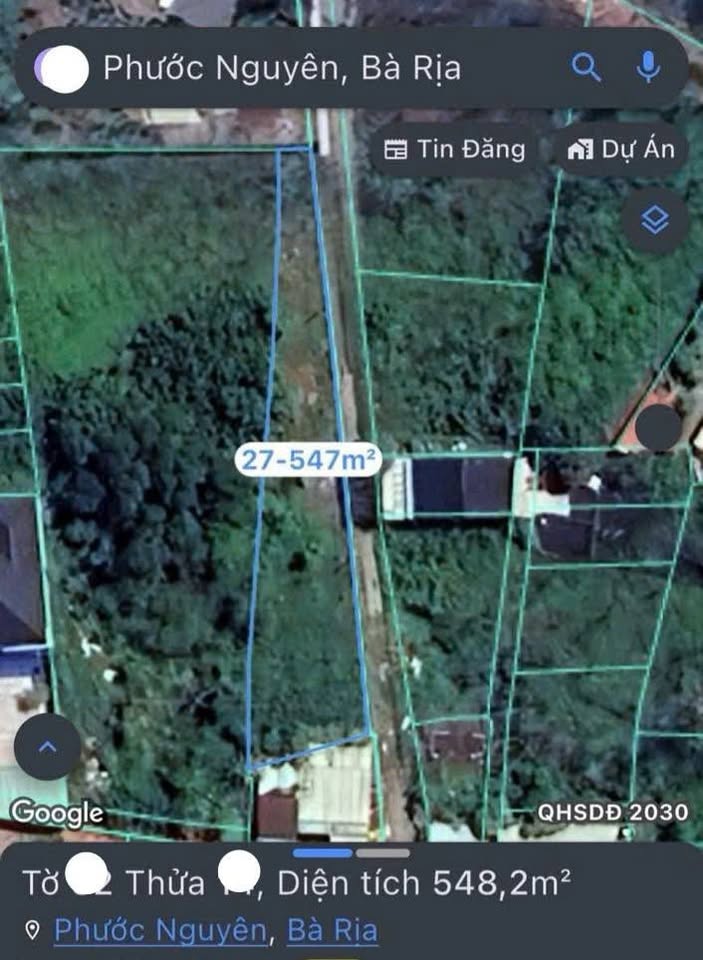Start voice search with the microphone
The height and width of the screenshot is (960, 703).
[648, 68]
